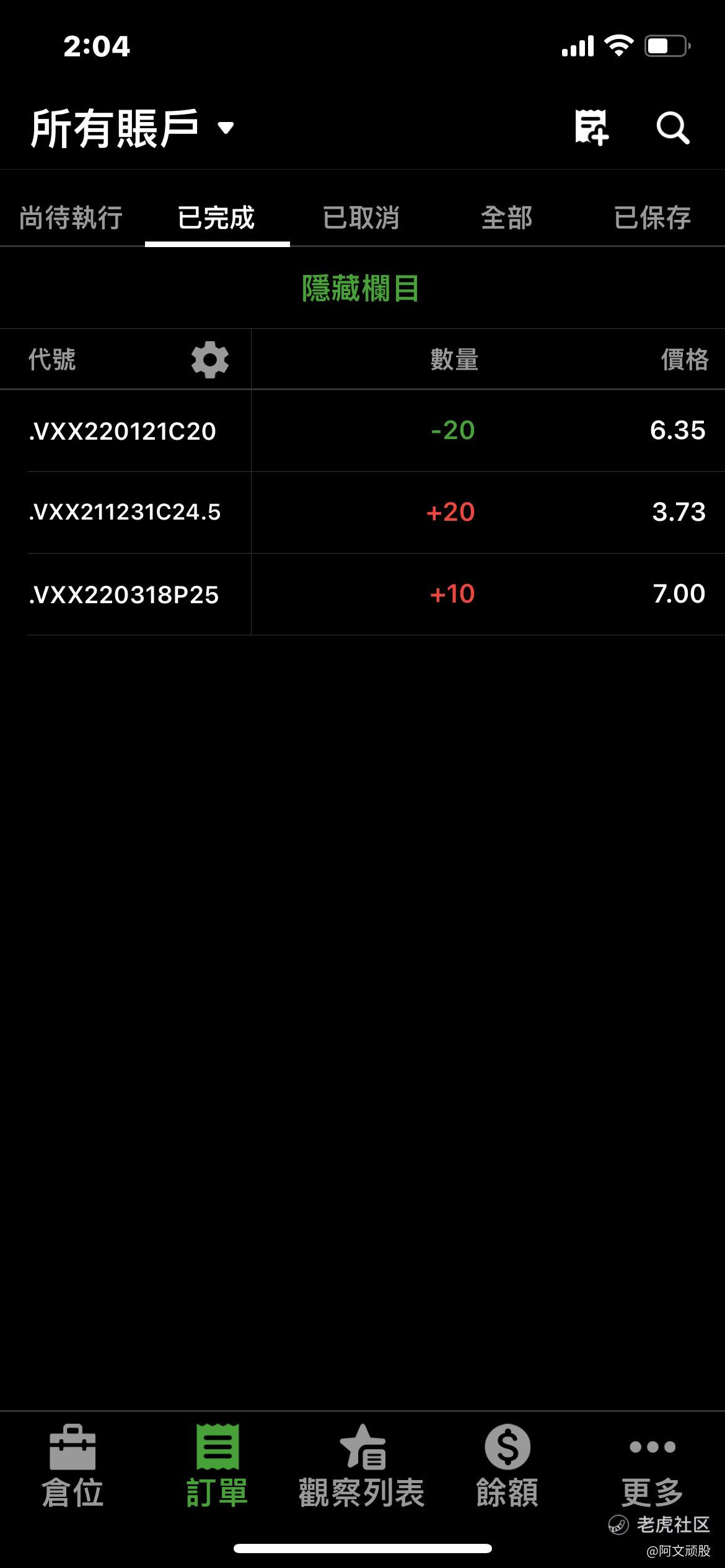Tap the 隱藏欄目 link
The width and height of the screenshot is (725, 1568).
pyautogui.click(x=361, y=289)
